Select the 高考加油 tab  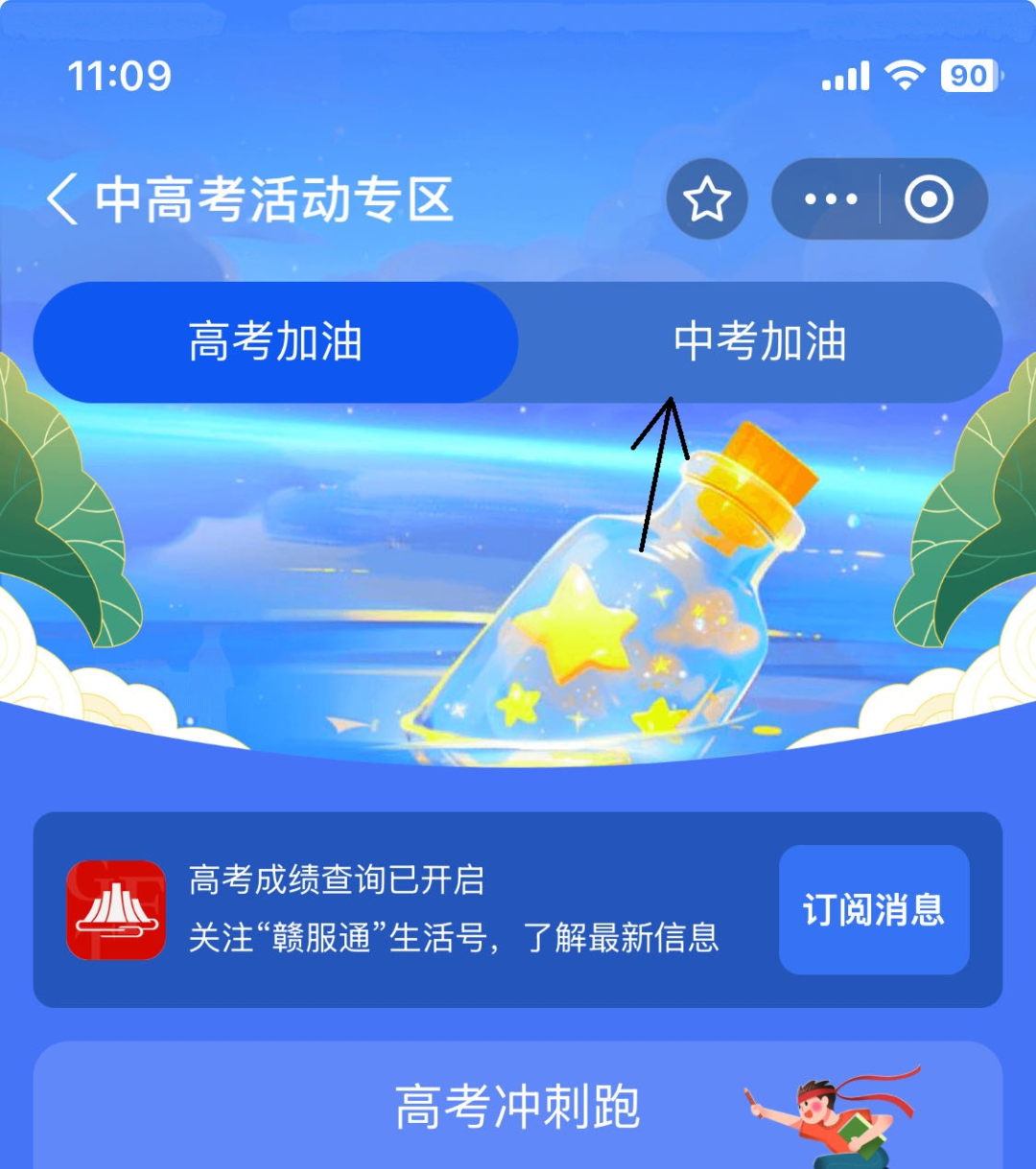point(275,342)
